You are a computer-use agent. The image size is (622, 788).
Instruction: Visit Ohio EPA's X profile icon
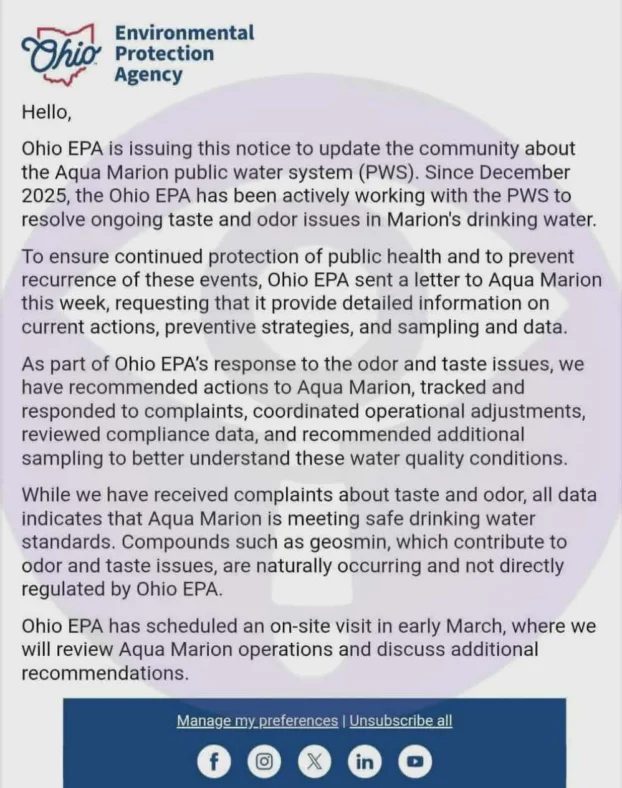pyautogui.click(x=314, y=762)
